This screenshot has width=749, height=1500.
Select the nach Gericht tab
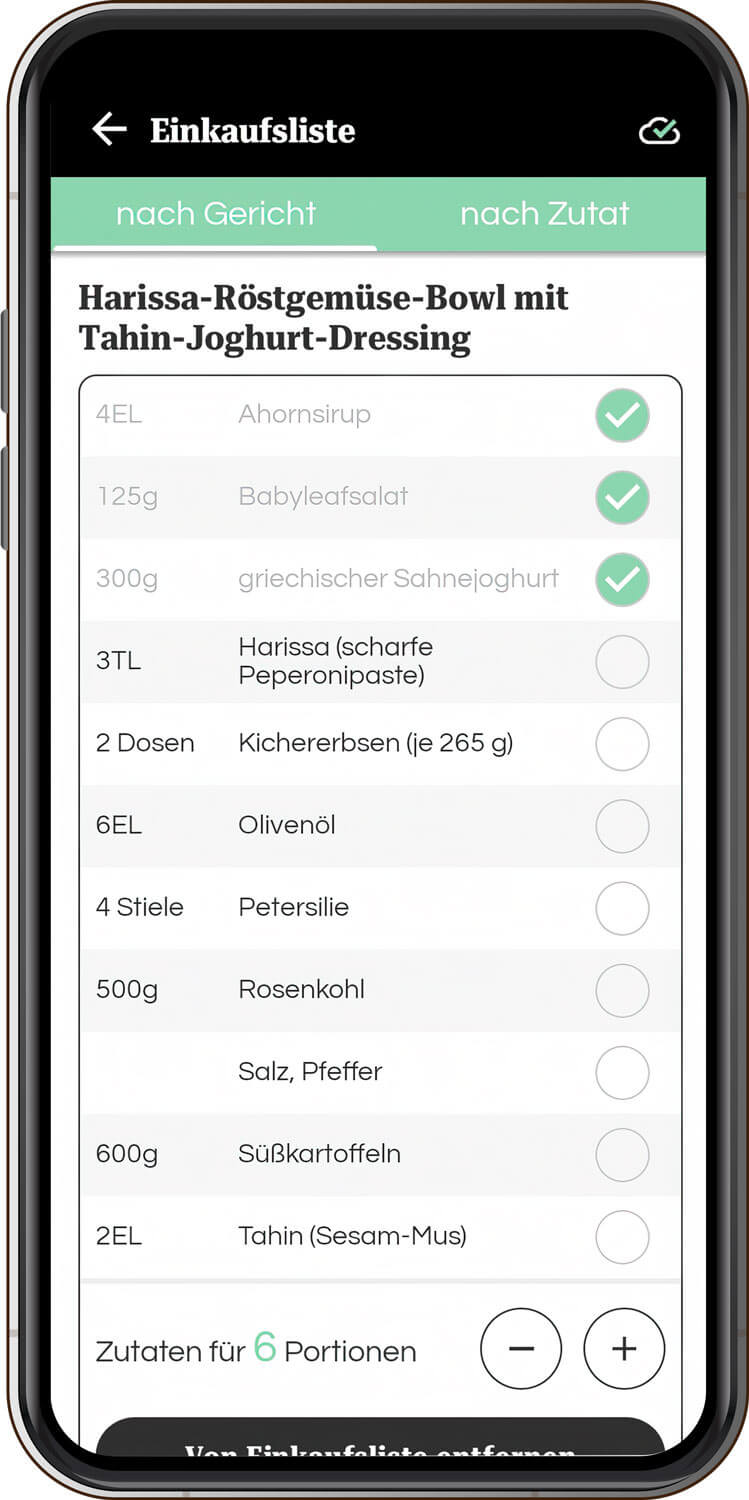pyautogui.click(x=216, y=213)
